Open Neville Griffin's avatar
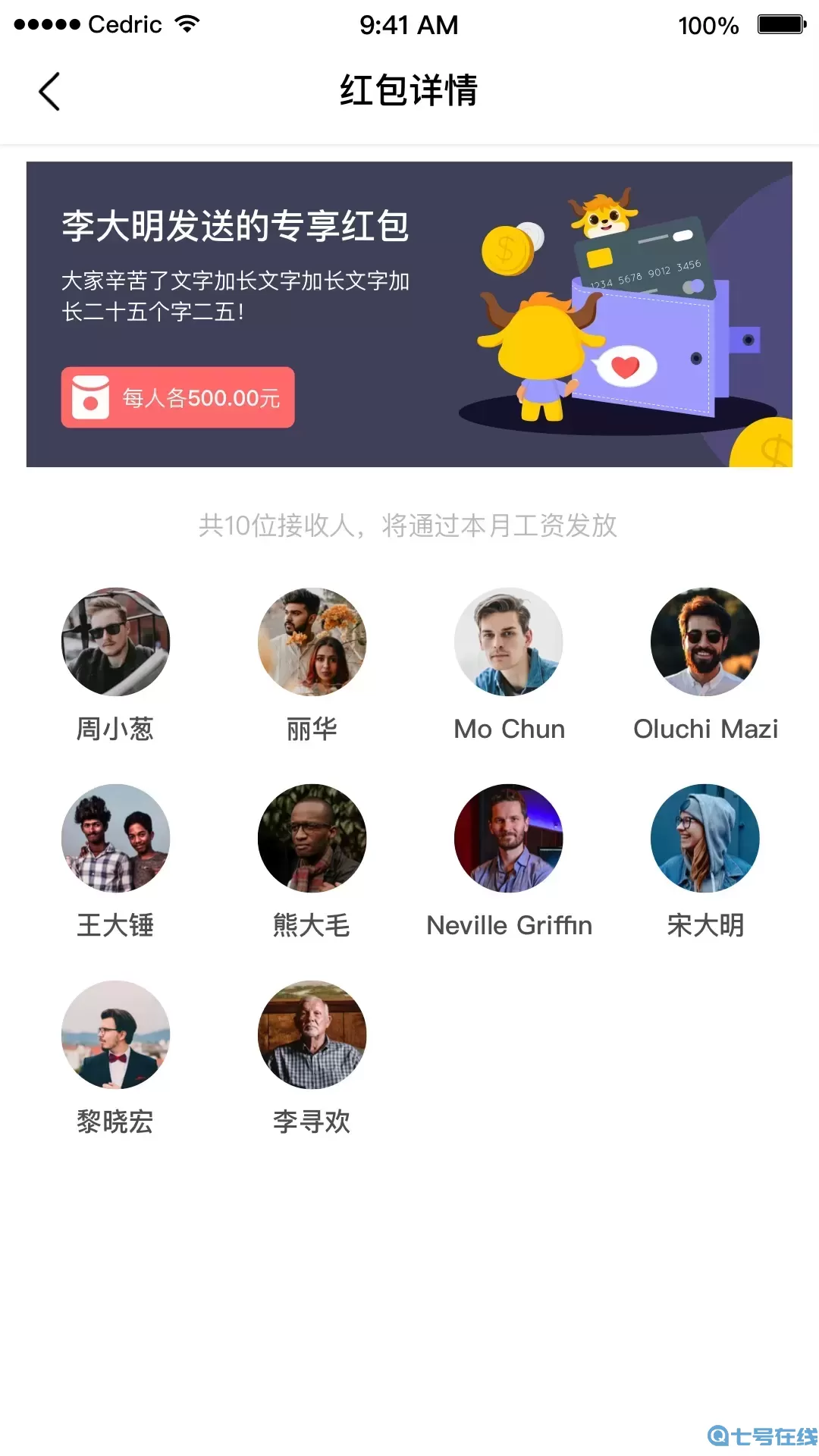The width and height of the screenshot is (819, 1456). (x=509, y=838)
